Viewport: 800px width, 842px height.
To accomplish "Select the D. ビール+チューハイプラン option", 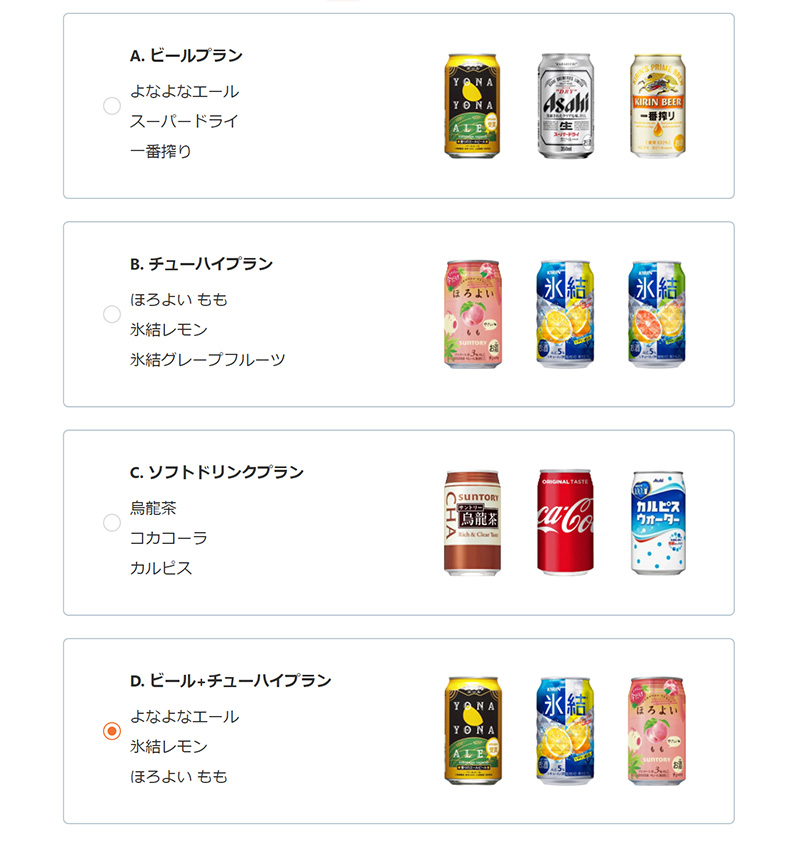I will pyautogui.click(x=112, y=731).
